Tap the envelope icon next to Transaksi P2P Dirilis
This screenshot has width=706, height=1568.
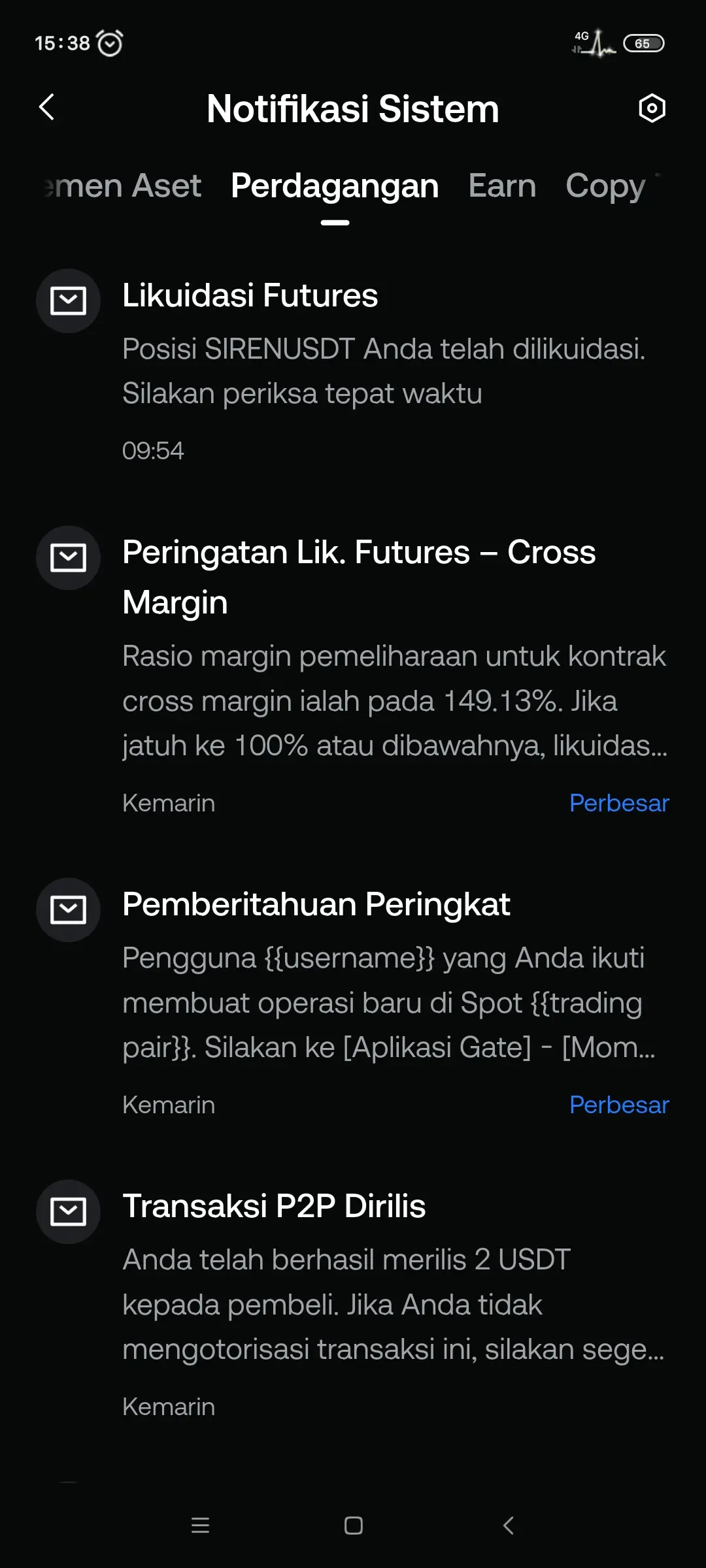[x=68, y=1212]
